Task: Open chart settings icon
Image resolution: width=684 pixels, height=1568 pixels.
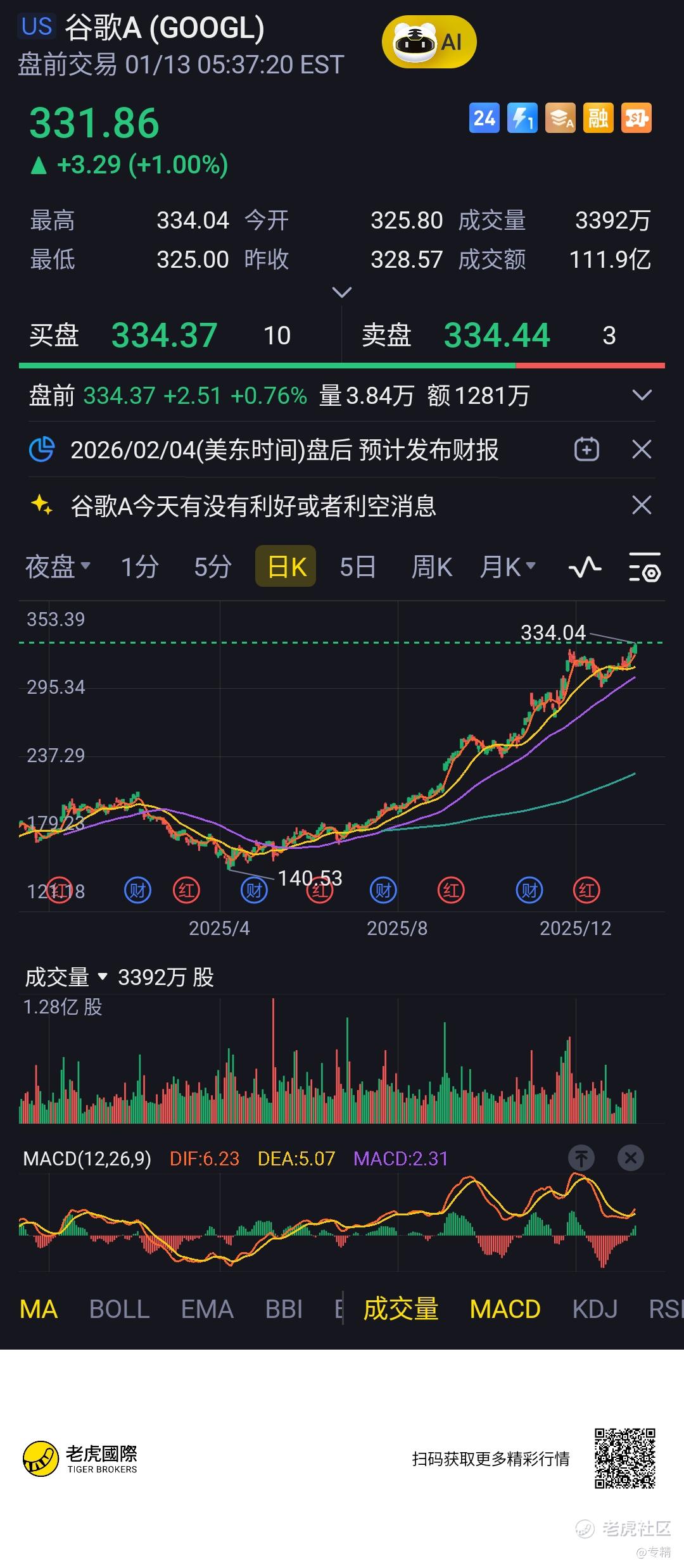Action: [644, 567]
